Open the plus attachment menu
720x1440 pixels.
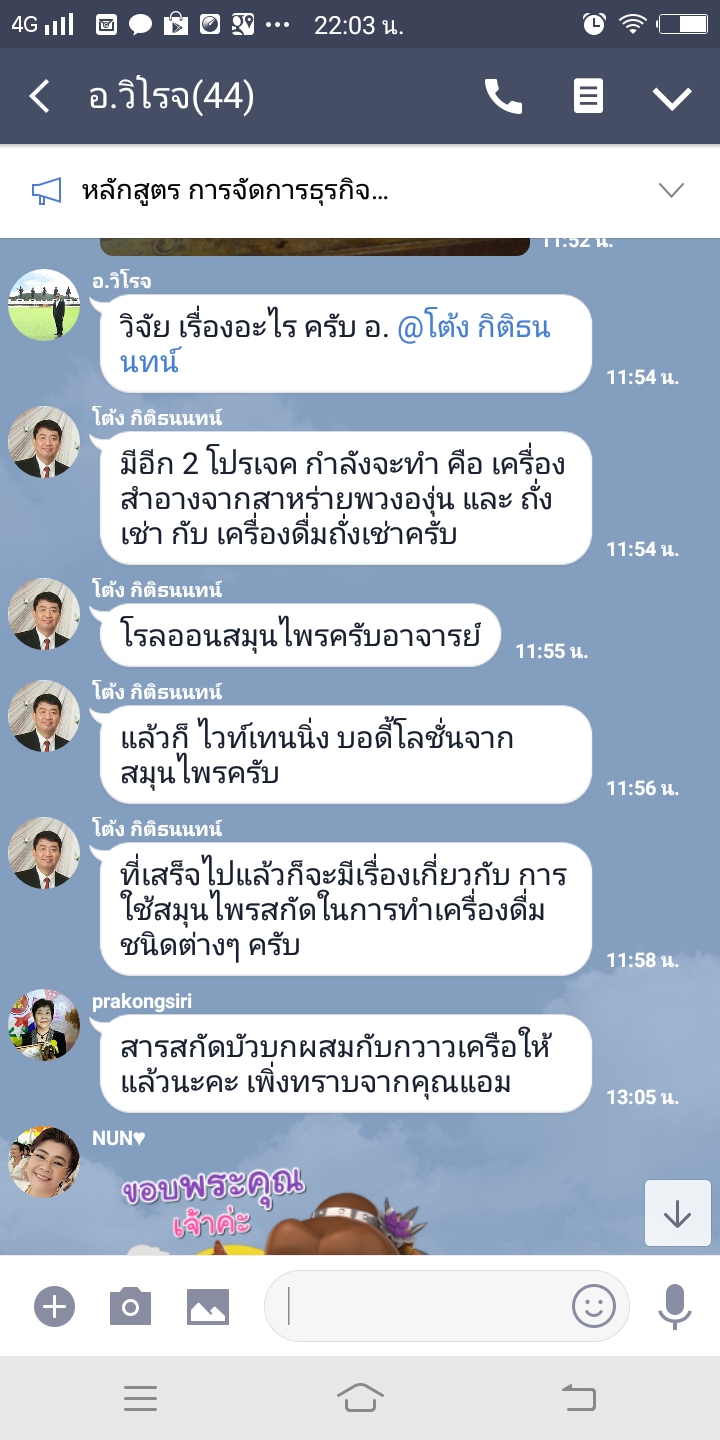[54, 1306]
